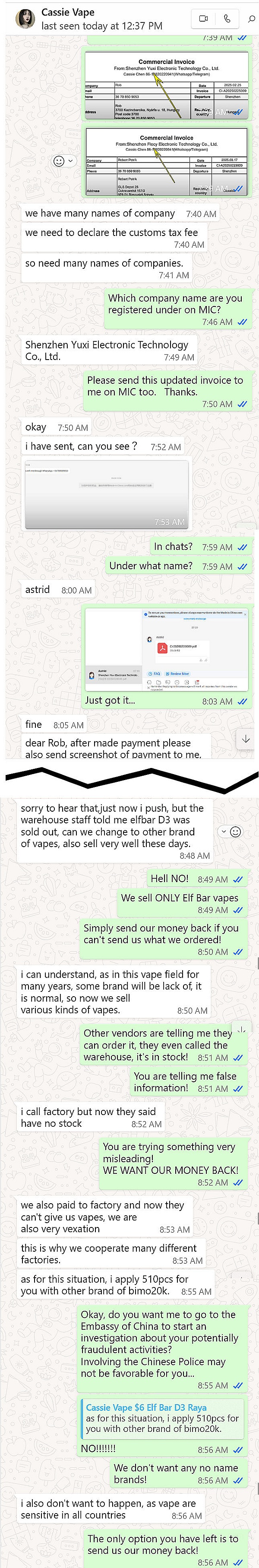React with emoji to second invoice image

pos(60,161)
